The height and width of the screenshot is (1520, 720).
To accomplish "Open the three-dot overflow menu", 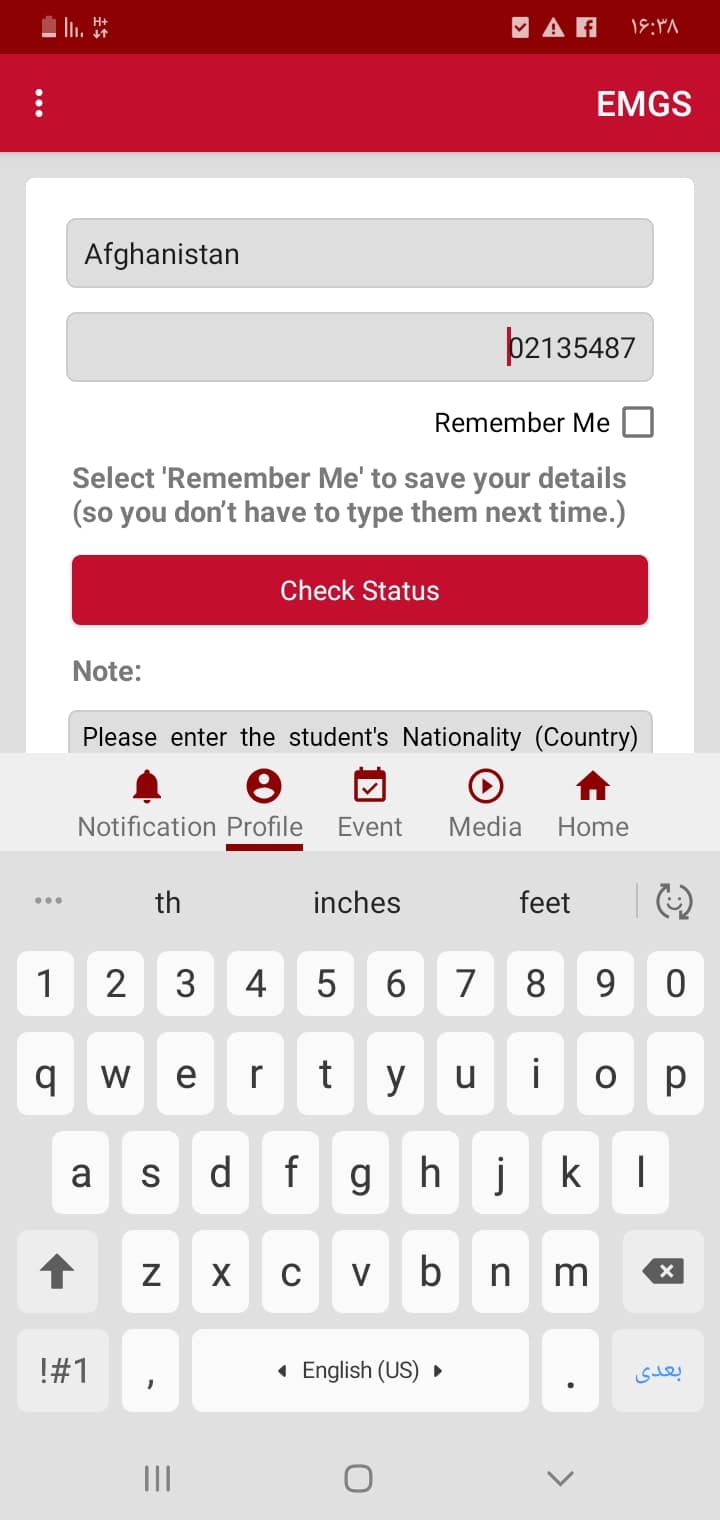I will pyautogui.click(x=39, y=103).
